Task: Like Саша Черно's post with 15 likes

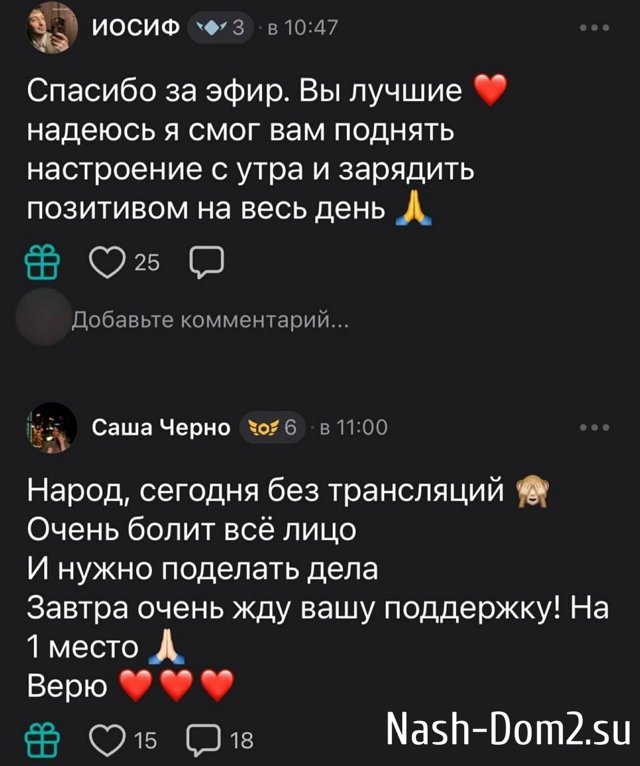Action: point(105,740)
